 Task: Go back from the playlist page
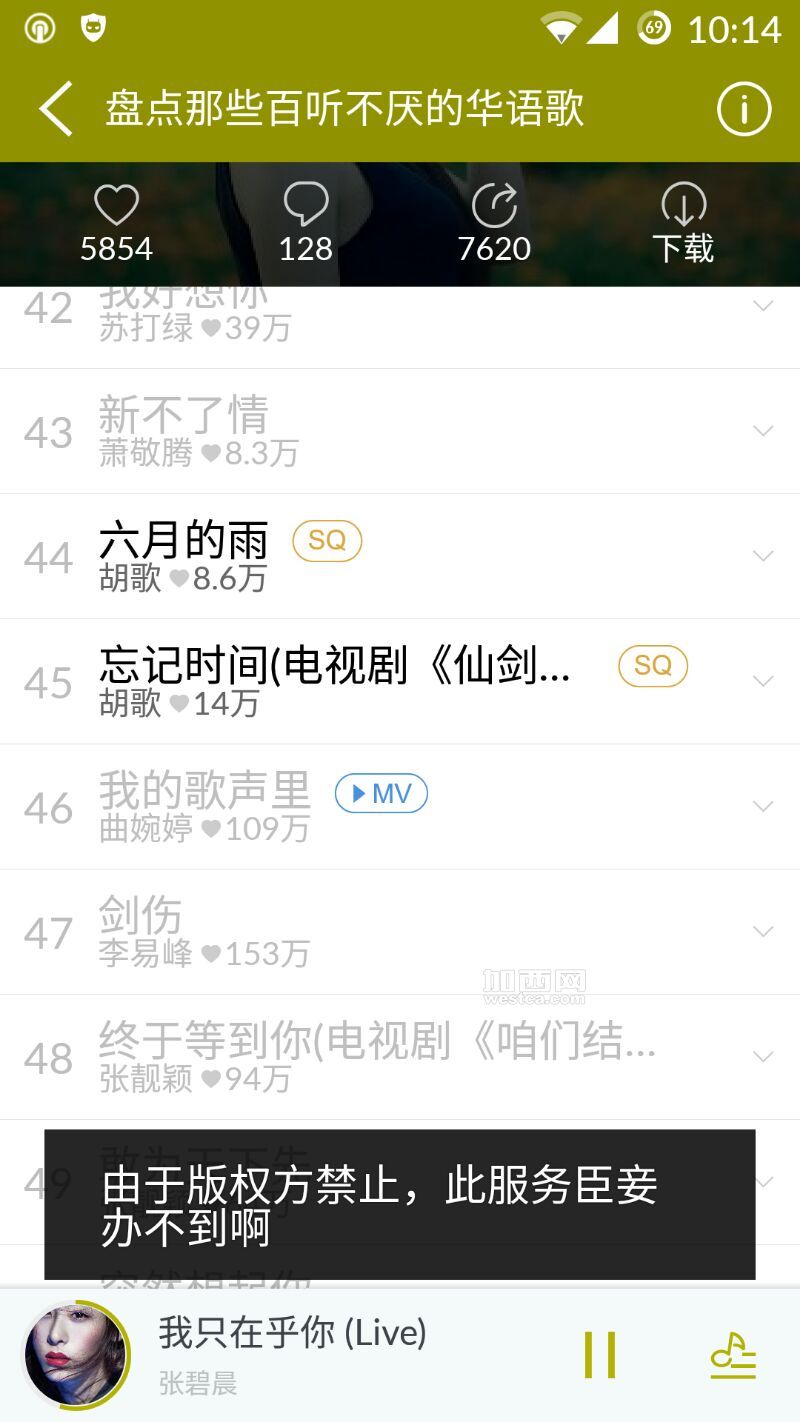point(57,108)
